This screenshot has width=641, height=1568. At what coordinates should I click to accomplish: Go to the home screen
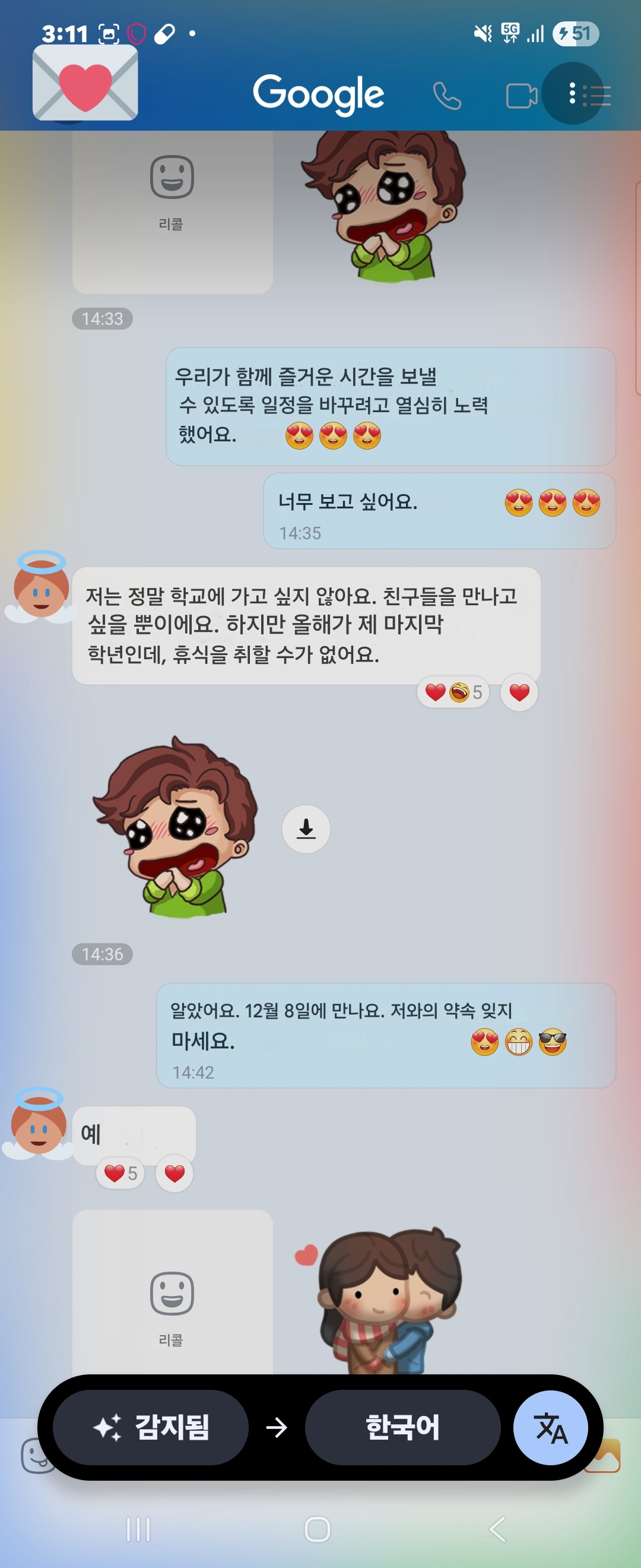point(317,1528)
